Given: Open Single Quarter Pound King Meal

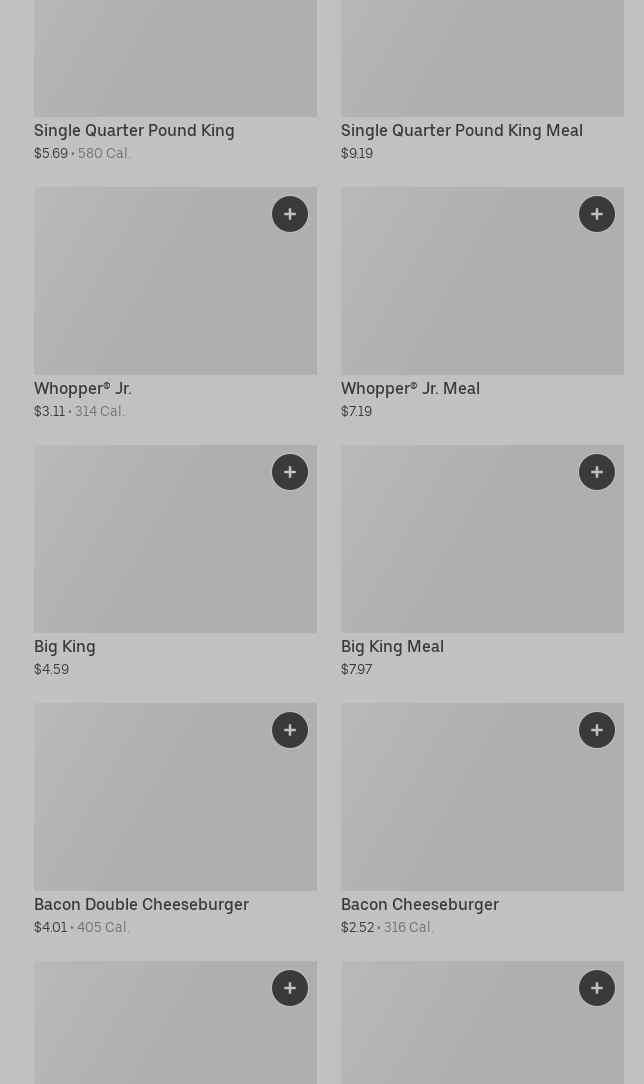Looking at the screenshot, I should pyautogui.click(x=482, y=60).
